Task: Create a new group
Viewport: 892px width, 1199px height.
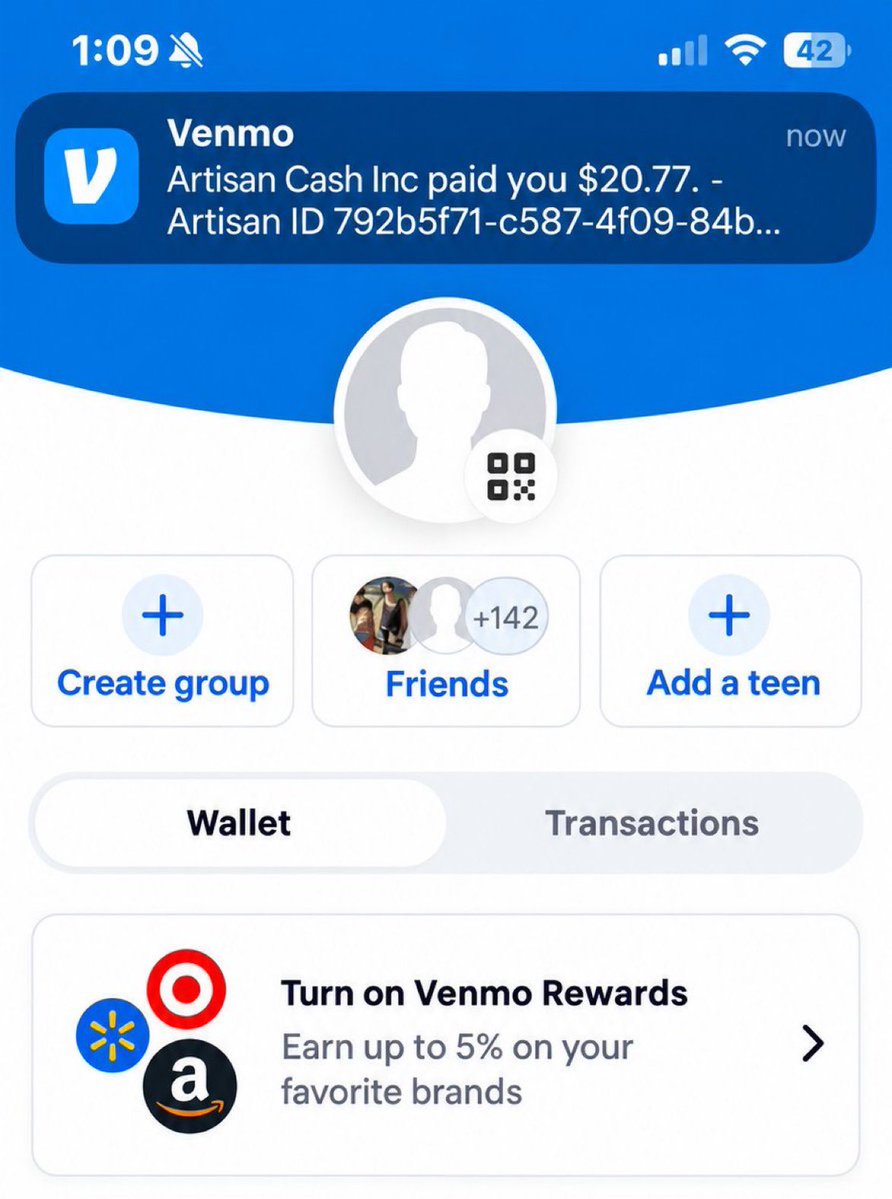Action: 162,641
